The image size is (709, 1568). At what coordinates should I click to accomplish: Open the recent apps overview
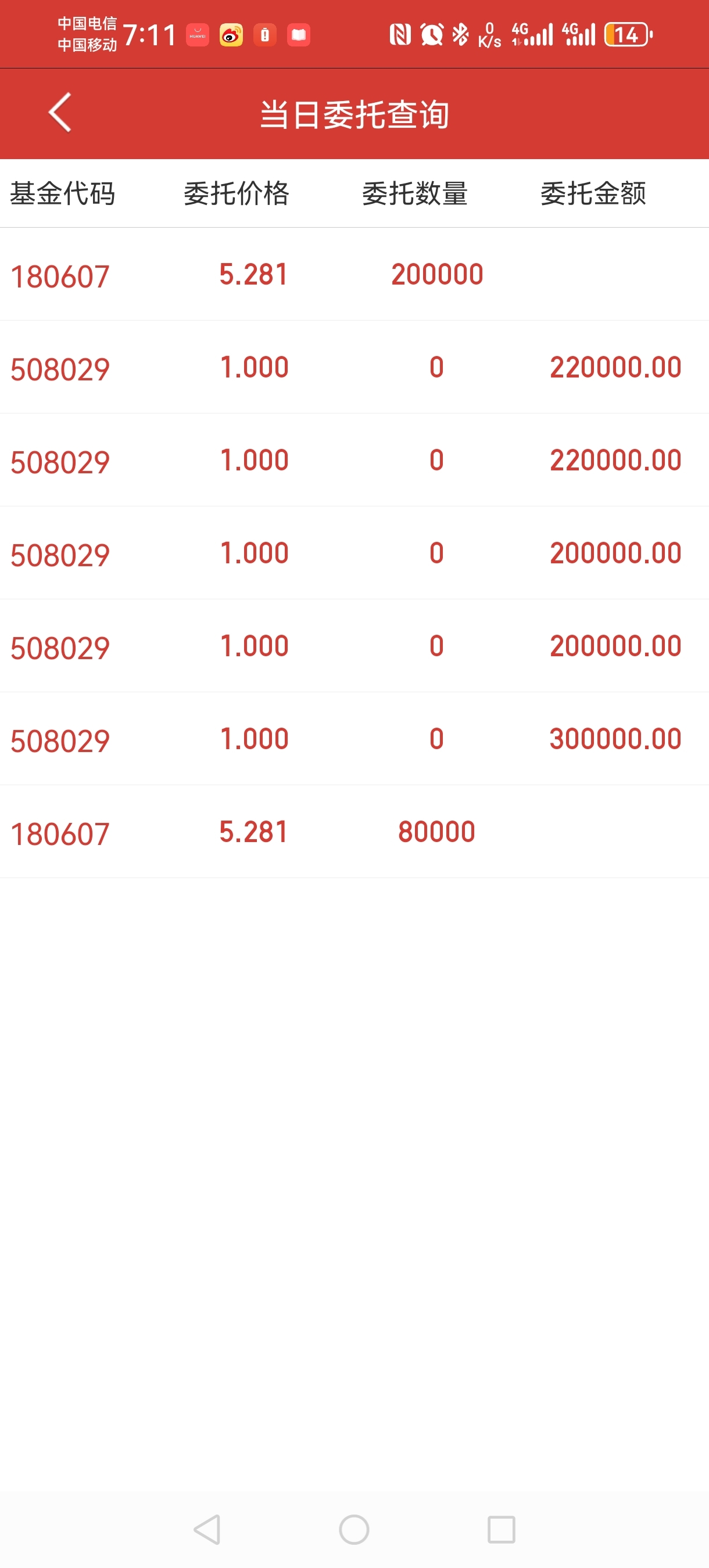(502, 1529)
